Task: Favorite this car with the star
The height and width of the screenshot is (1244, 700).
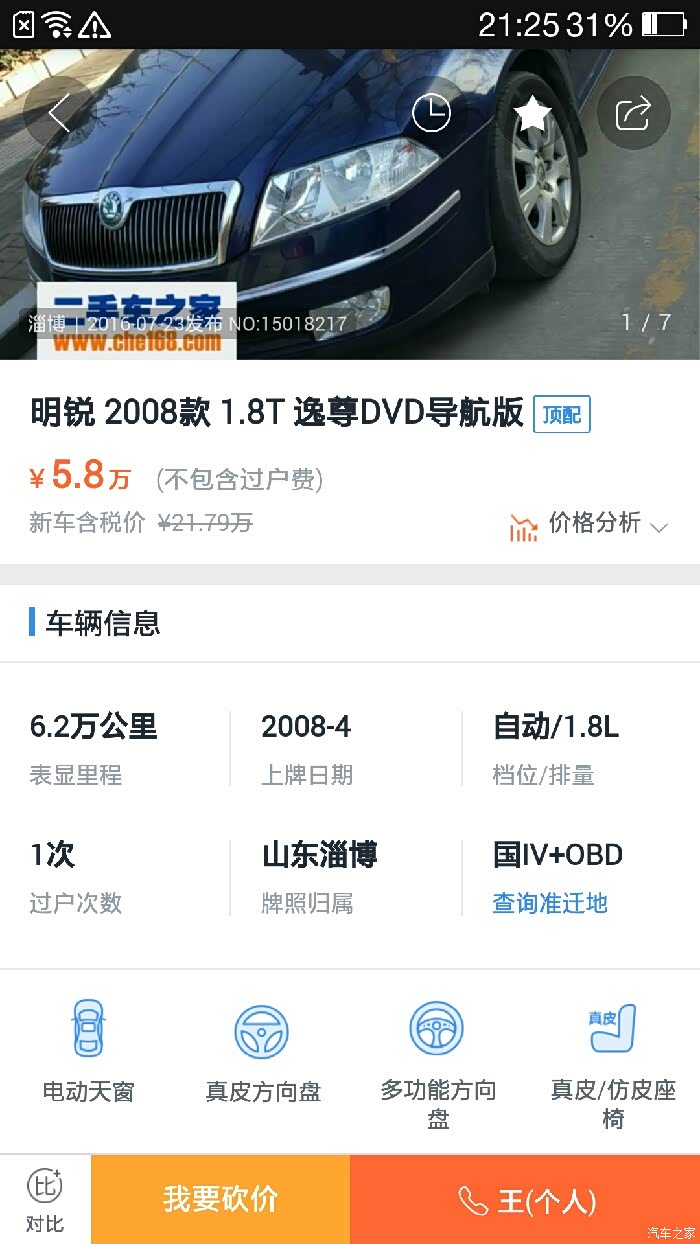Action: (533, 114)
